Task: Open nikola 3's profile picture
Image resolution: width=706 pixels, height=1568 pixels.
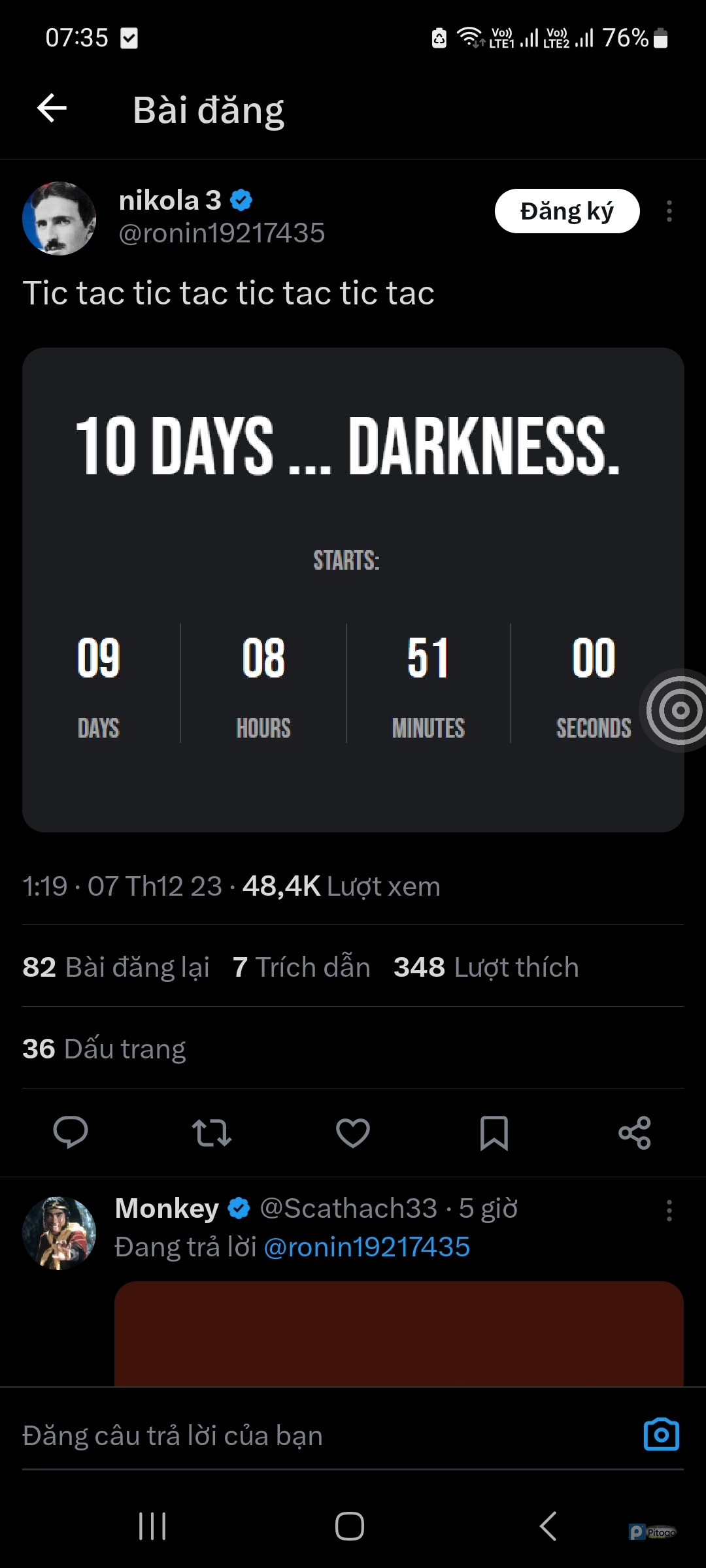Action: 59,218
